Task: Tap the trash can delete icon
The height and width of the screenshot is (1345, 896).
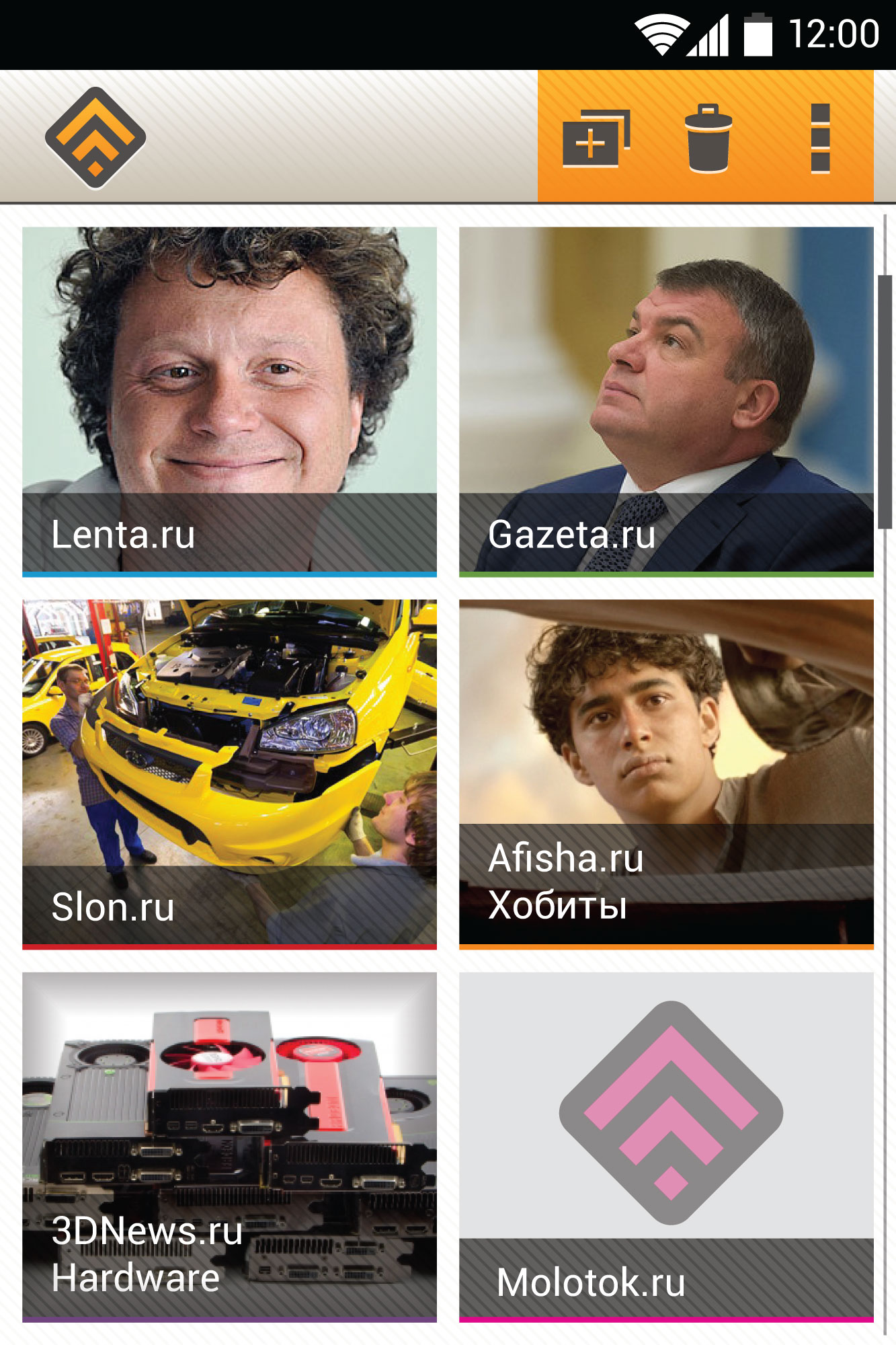Action: coord(708,139)
